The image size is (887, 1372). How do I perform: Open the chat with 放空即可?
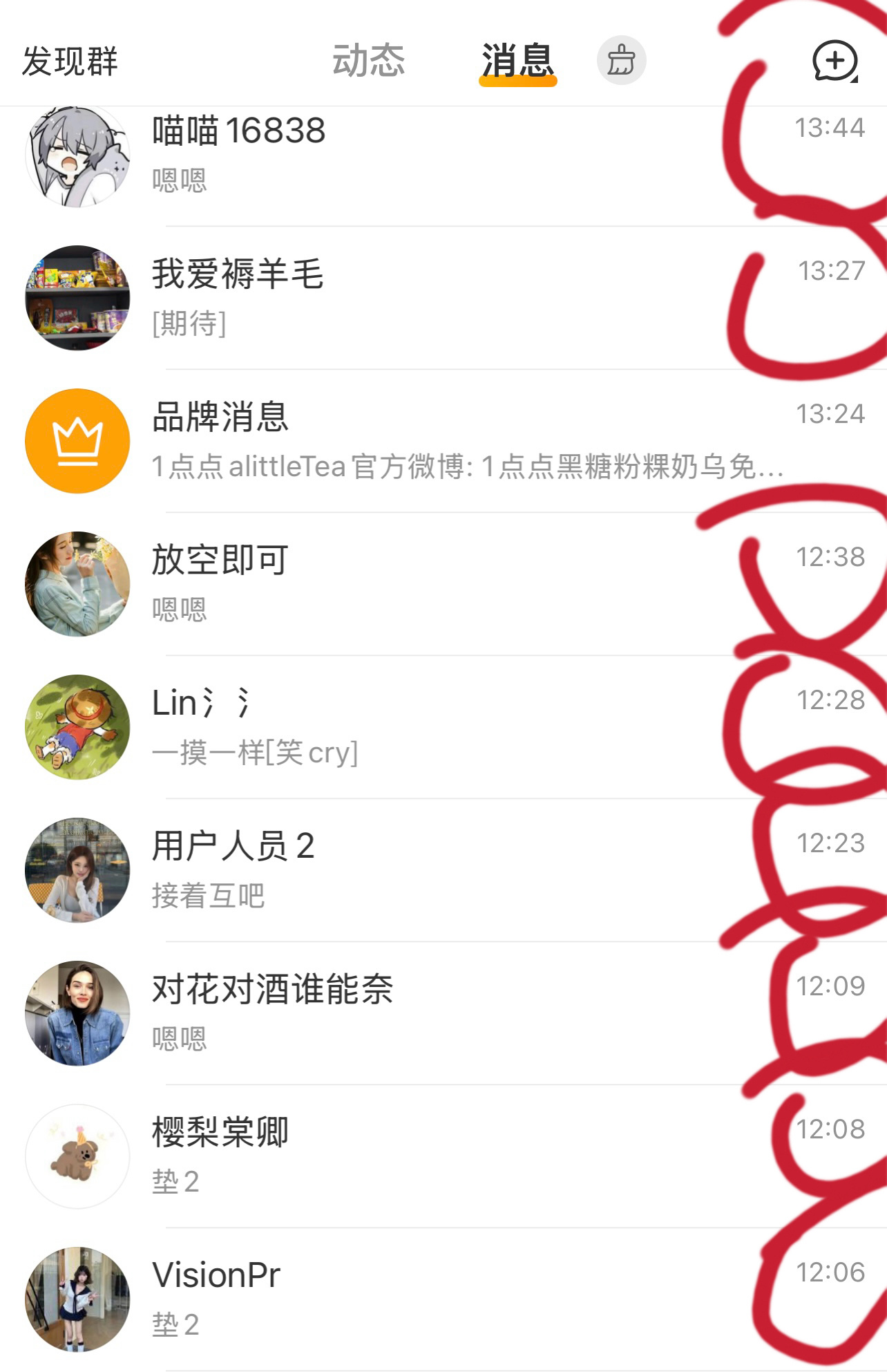(x=414, y=583)
